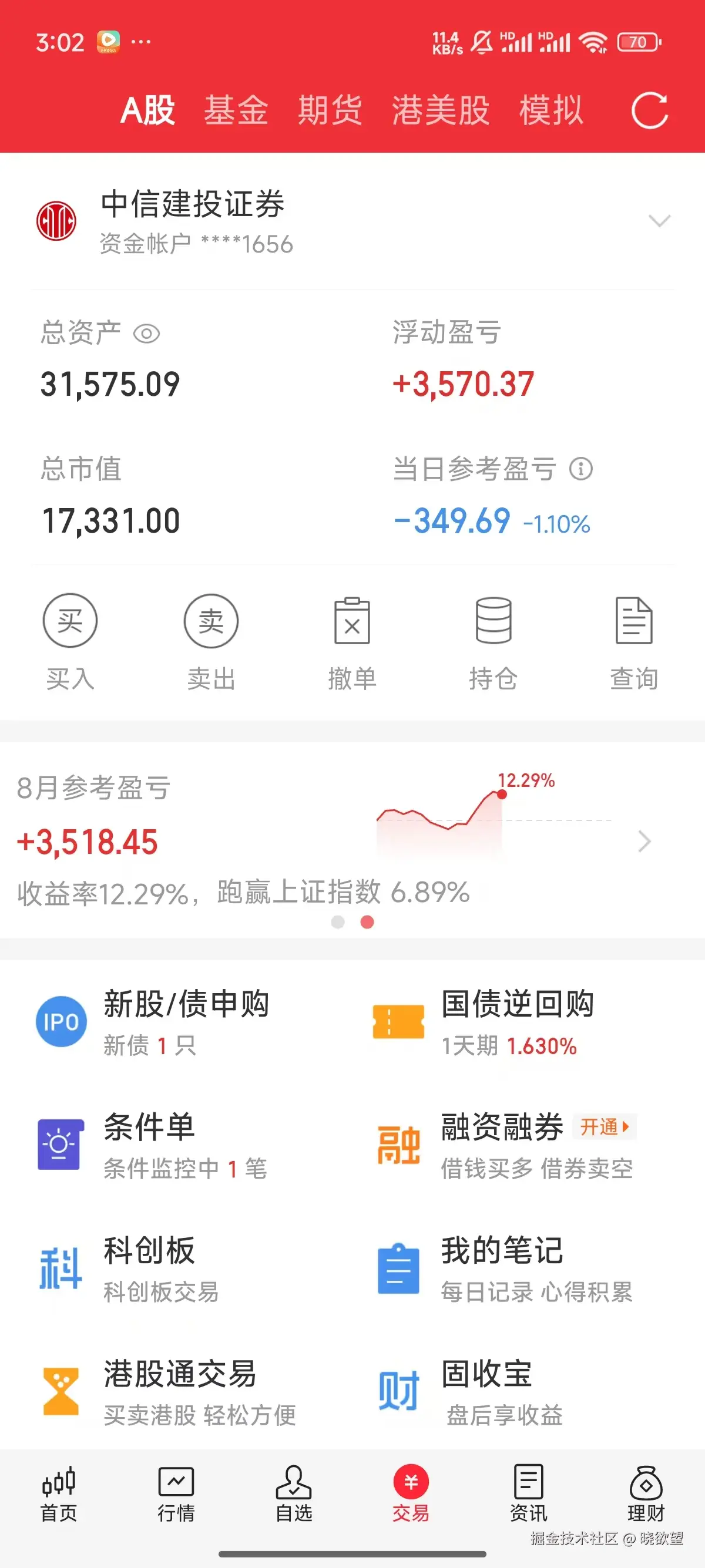Screen dimensions: 705x1568
Task: Switch to the 港美股 tab
Action: point(440,111)
